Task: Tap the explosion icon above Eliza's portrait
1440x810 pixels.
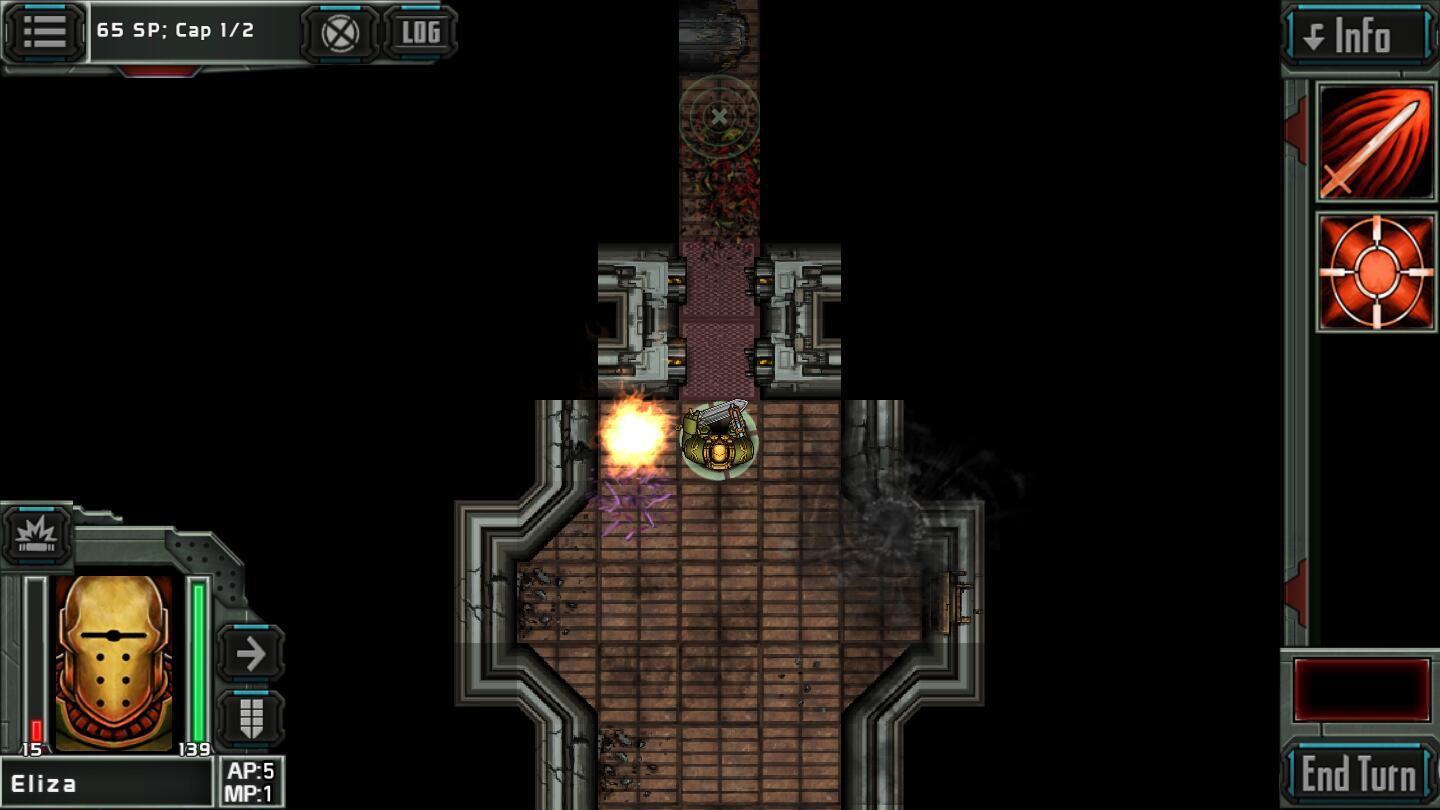Action: click(x=37, y=535)
